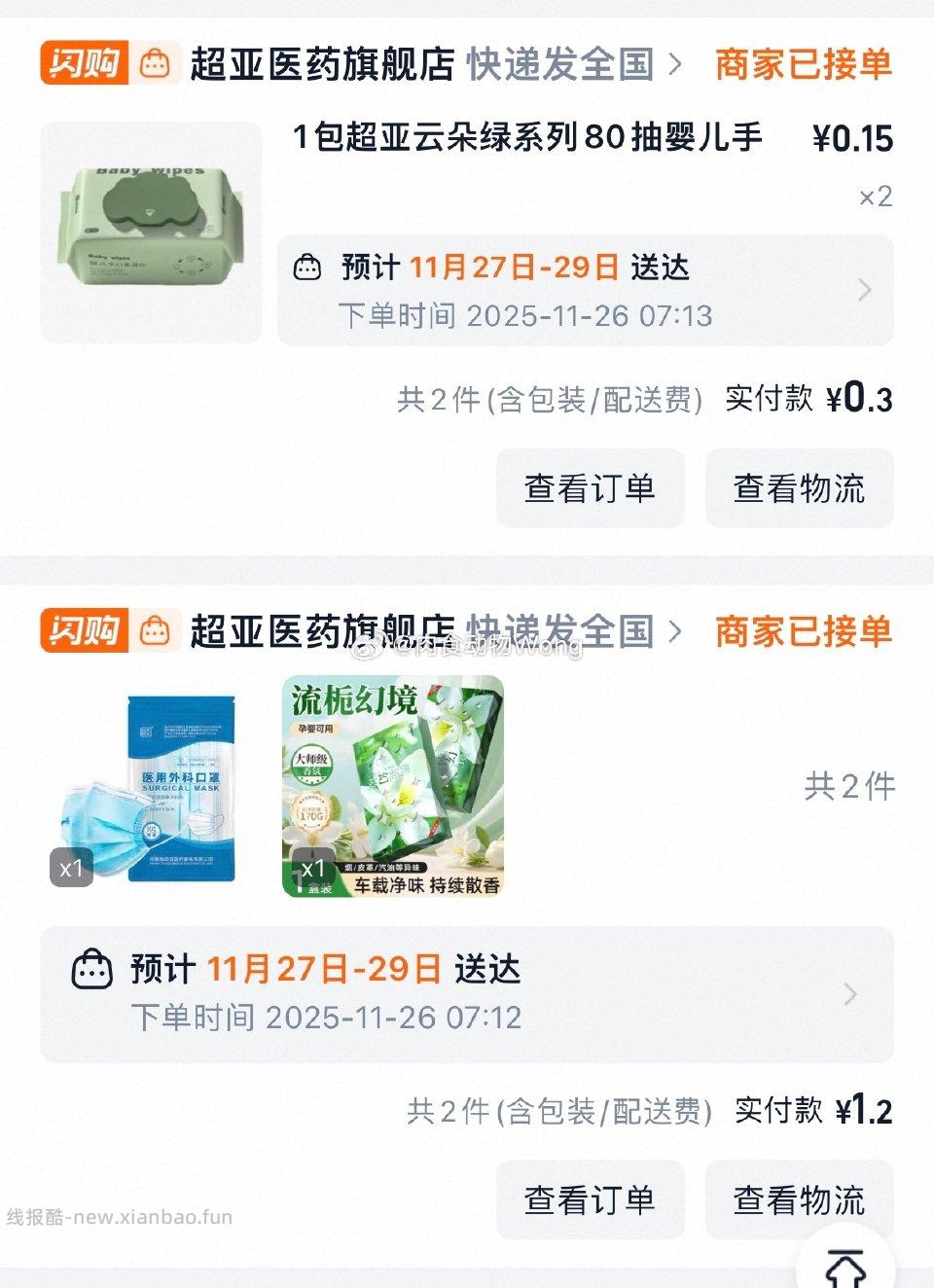The image size is (934, 1288).
Task: Click the 闪购 badge on the second order
Action: (x=82, y=632)
